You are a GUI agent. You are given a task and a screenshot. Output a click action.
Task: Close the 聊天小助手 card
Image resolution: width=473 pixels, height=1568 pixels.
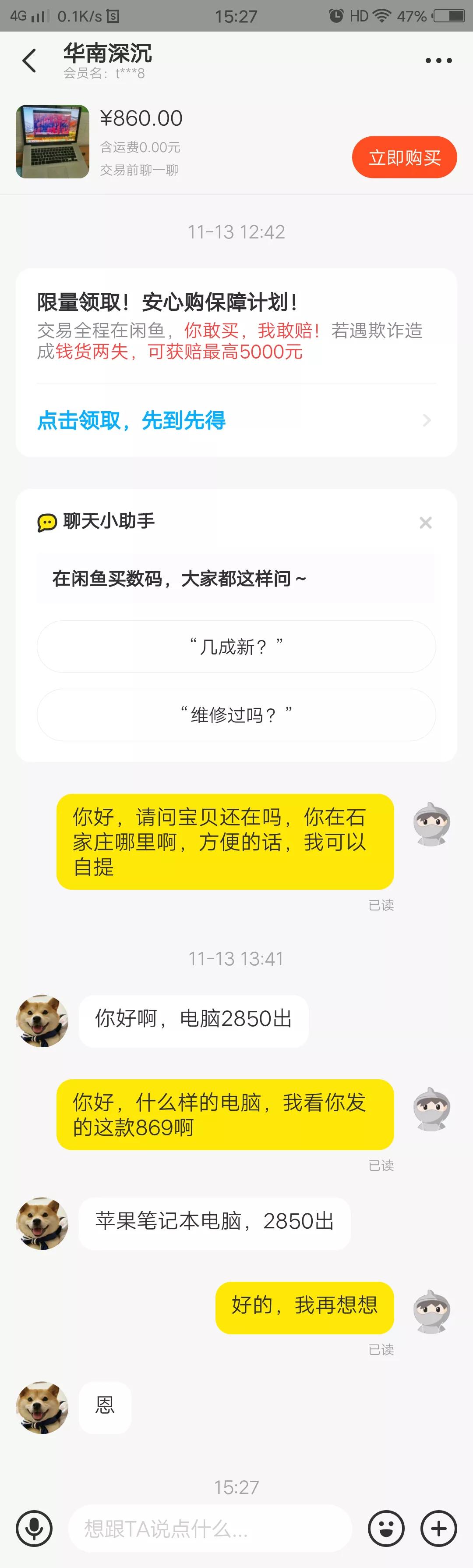[426, 522]
